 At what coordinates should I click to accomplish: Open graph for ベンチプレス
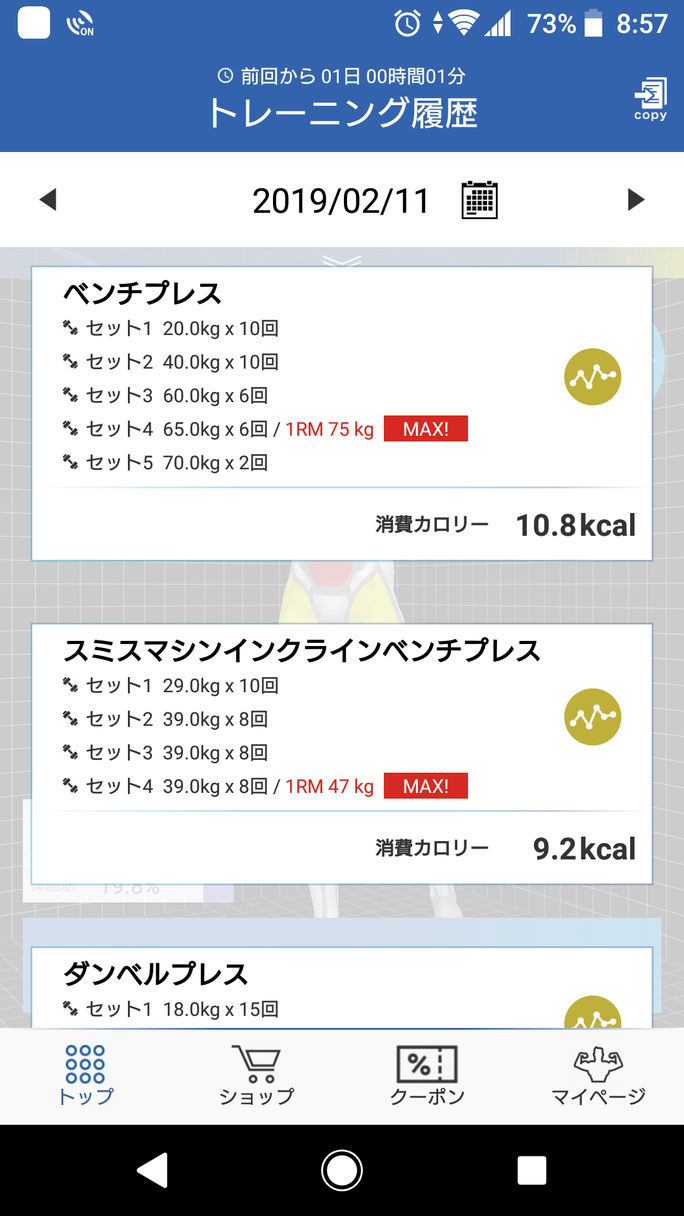[x=593, y=377]
